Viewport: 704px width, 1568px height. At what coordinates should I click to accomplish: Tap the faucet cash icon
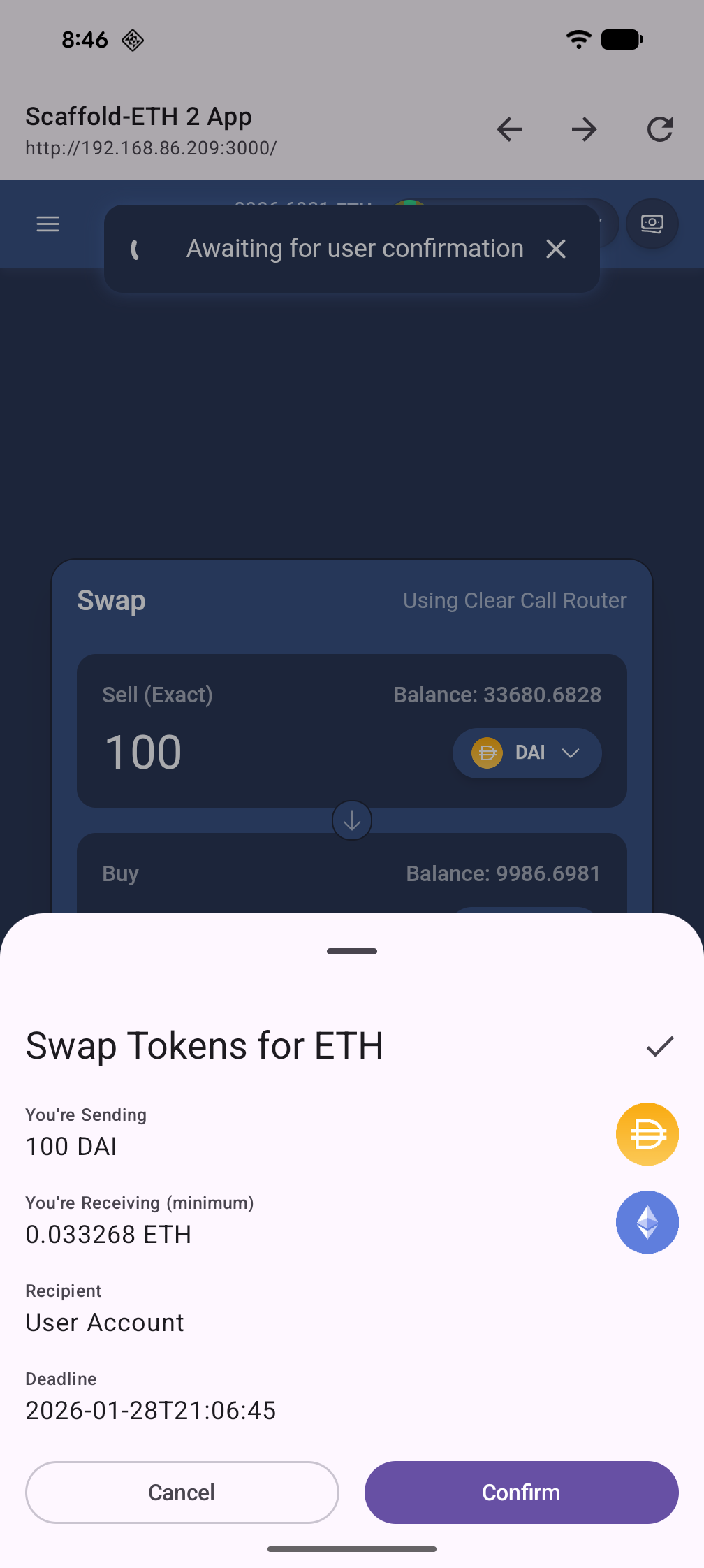point(652,224)
